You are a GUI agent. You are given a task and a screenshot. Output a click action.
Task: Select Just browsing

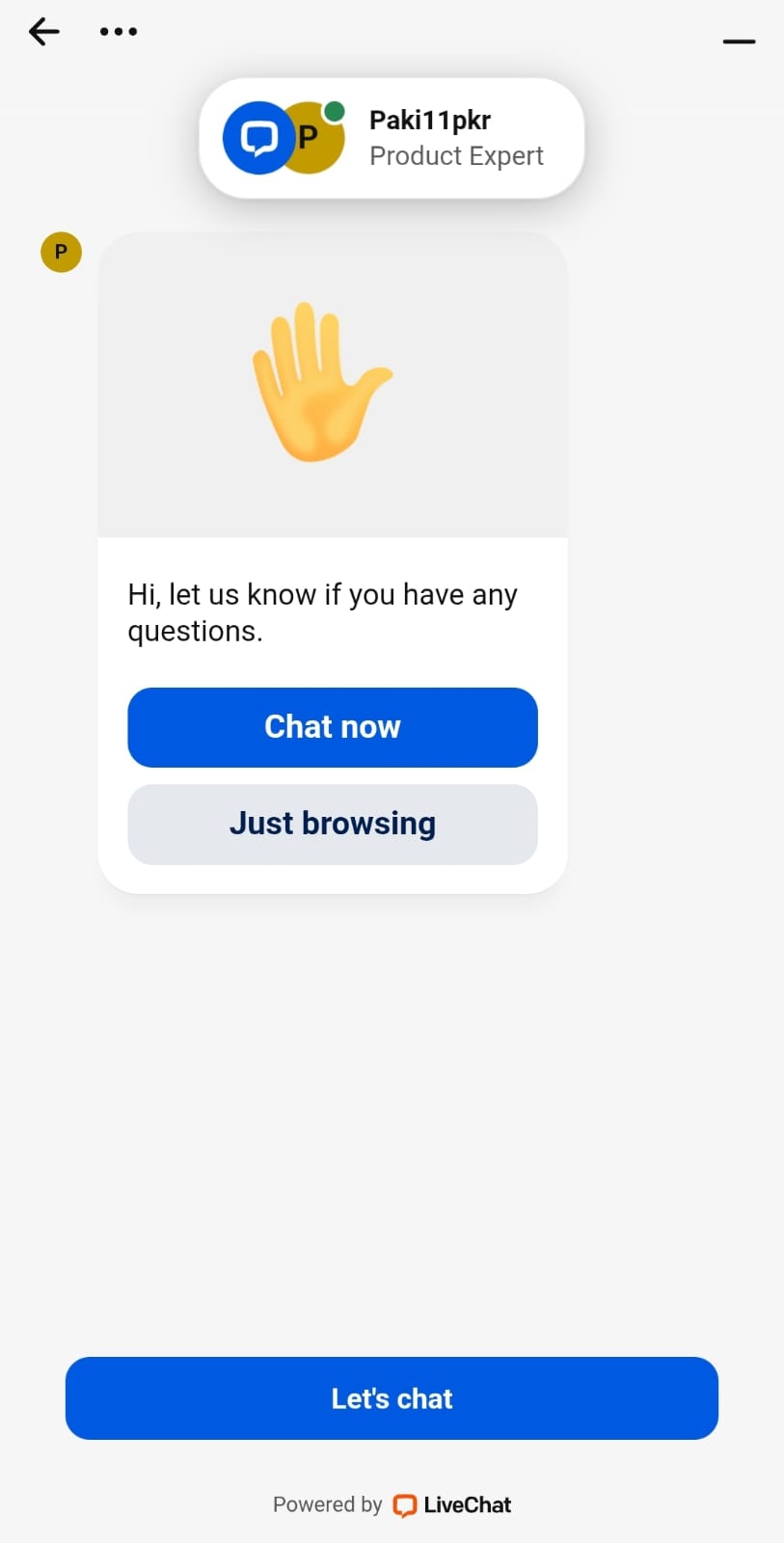[333, 825]
